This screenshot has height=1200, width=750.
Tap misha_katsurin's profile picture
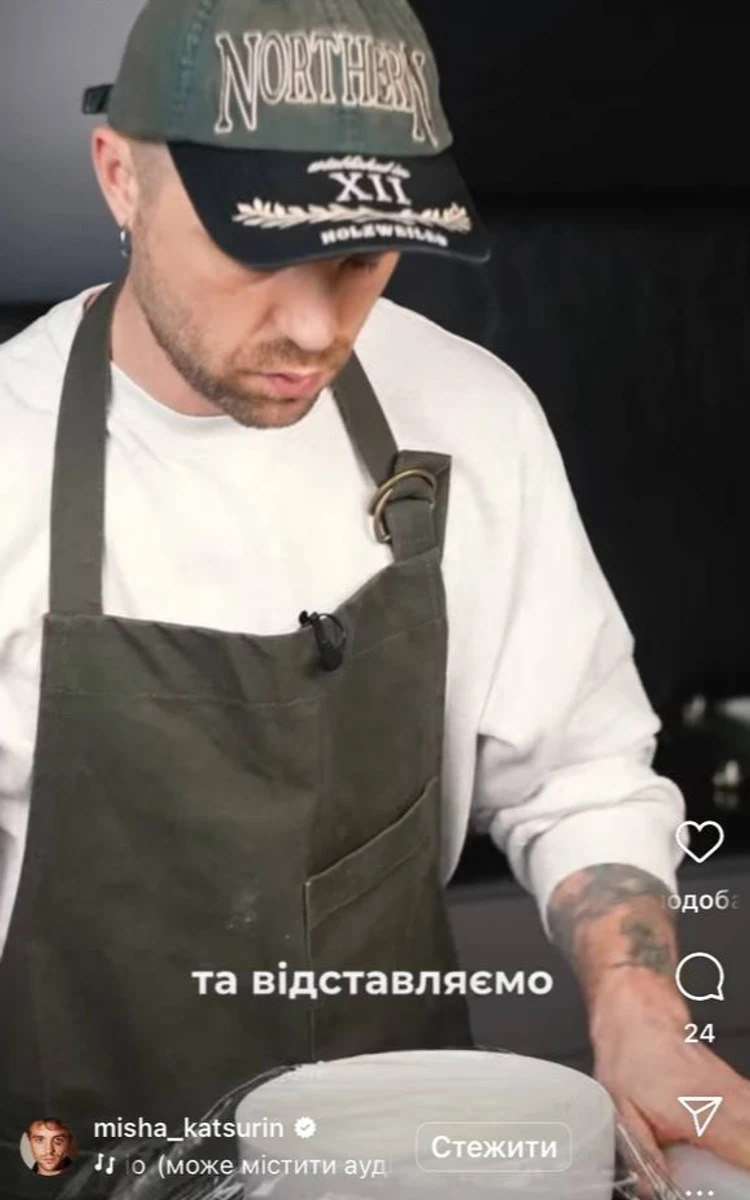point(47,1147)
